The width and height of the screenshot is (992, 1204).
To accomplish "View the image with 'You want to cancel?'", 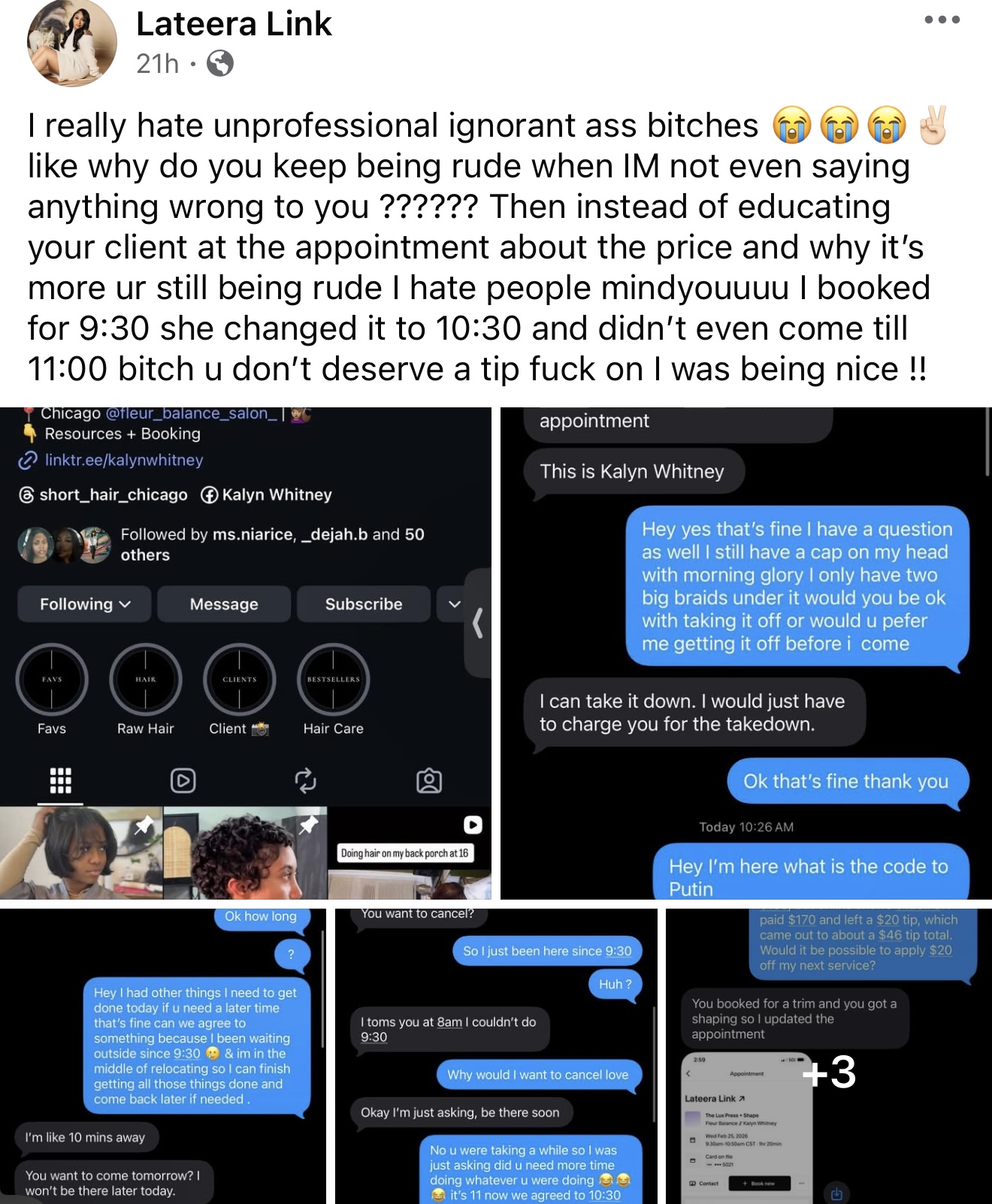I will pos(496,1055).
